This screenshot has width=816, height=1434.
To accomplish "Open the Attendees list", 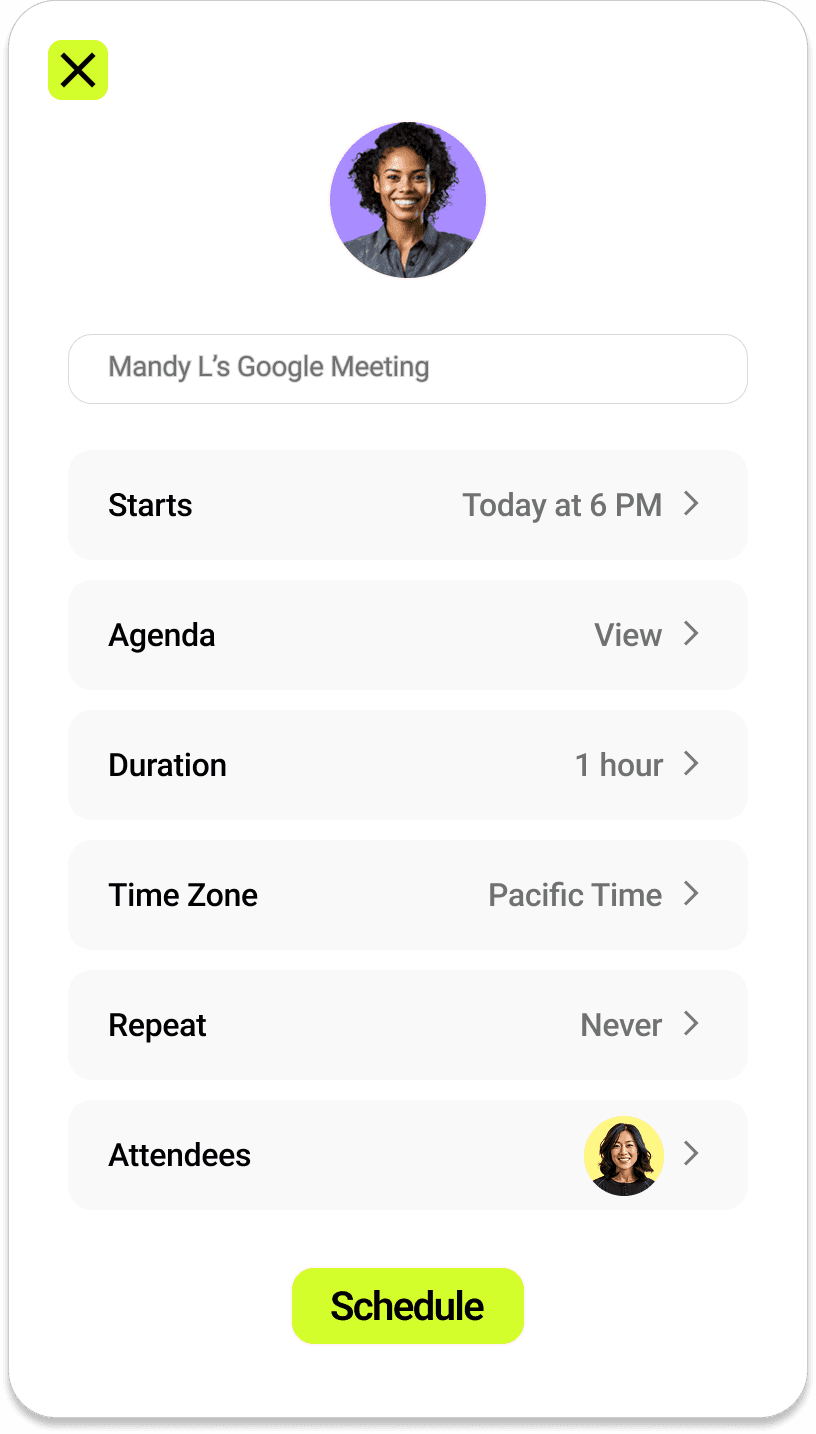I will pos(407,1155).
